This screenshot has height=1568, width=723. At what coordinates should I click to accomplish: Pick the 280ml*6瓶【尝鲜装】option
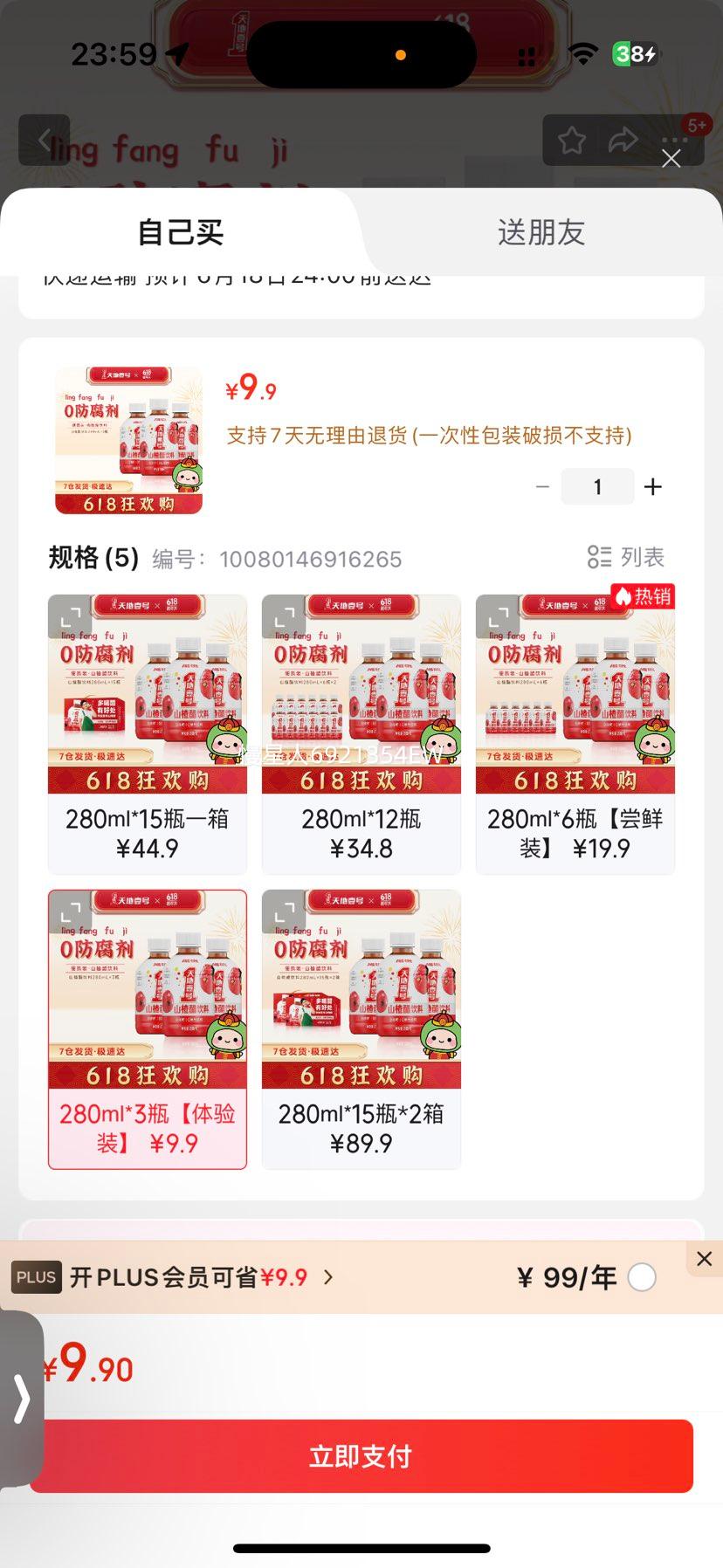click(575, 733)
